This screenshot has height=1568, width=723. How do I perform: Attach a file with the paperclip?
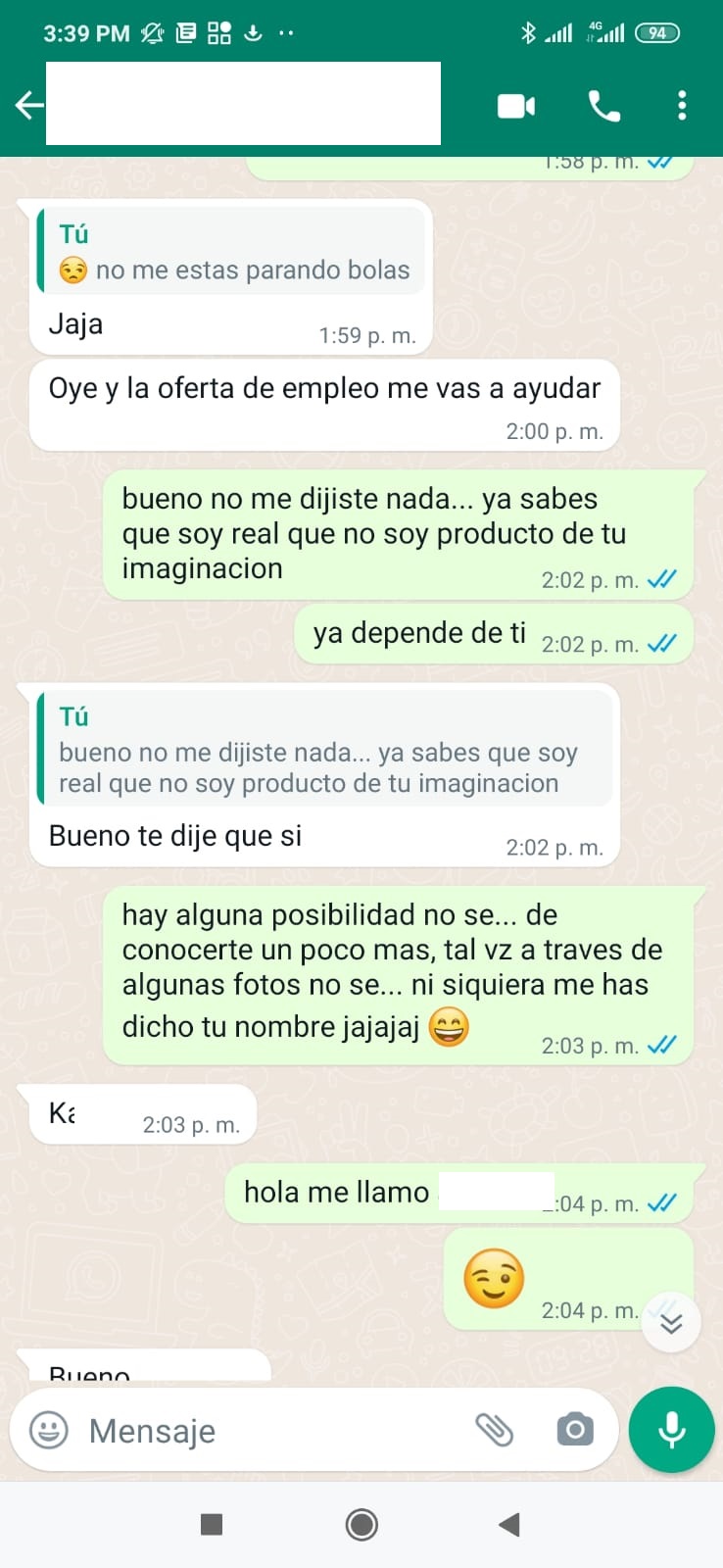pos(497,1431)
